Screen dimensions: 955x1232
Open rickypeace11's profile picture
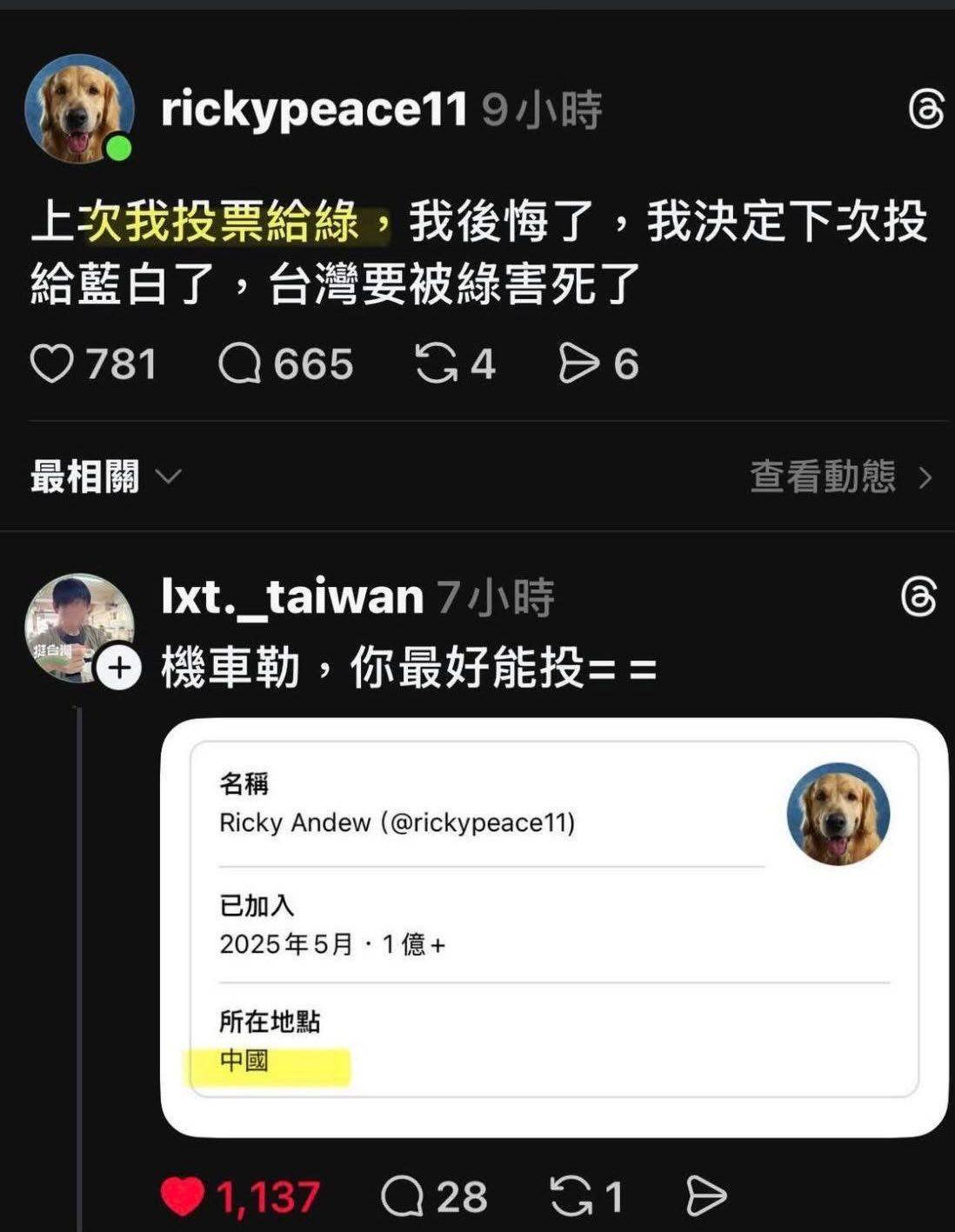click(79, 109)
